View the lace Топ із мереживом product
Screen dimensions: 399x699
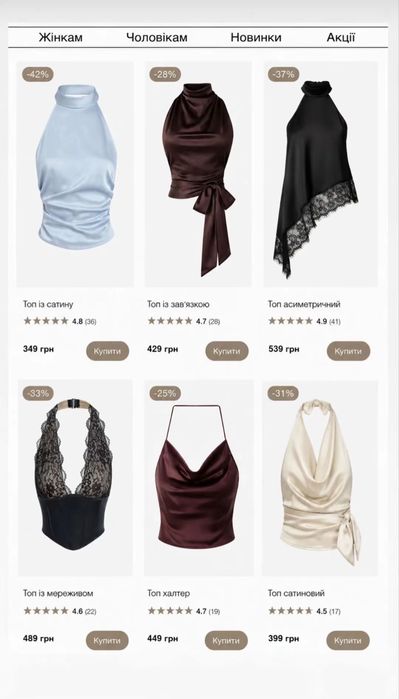pos(75,478)
